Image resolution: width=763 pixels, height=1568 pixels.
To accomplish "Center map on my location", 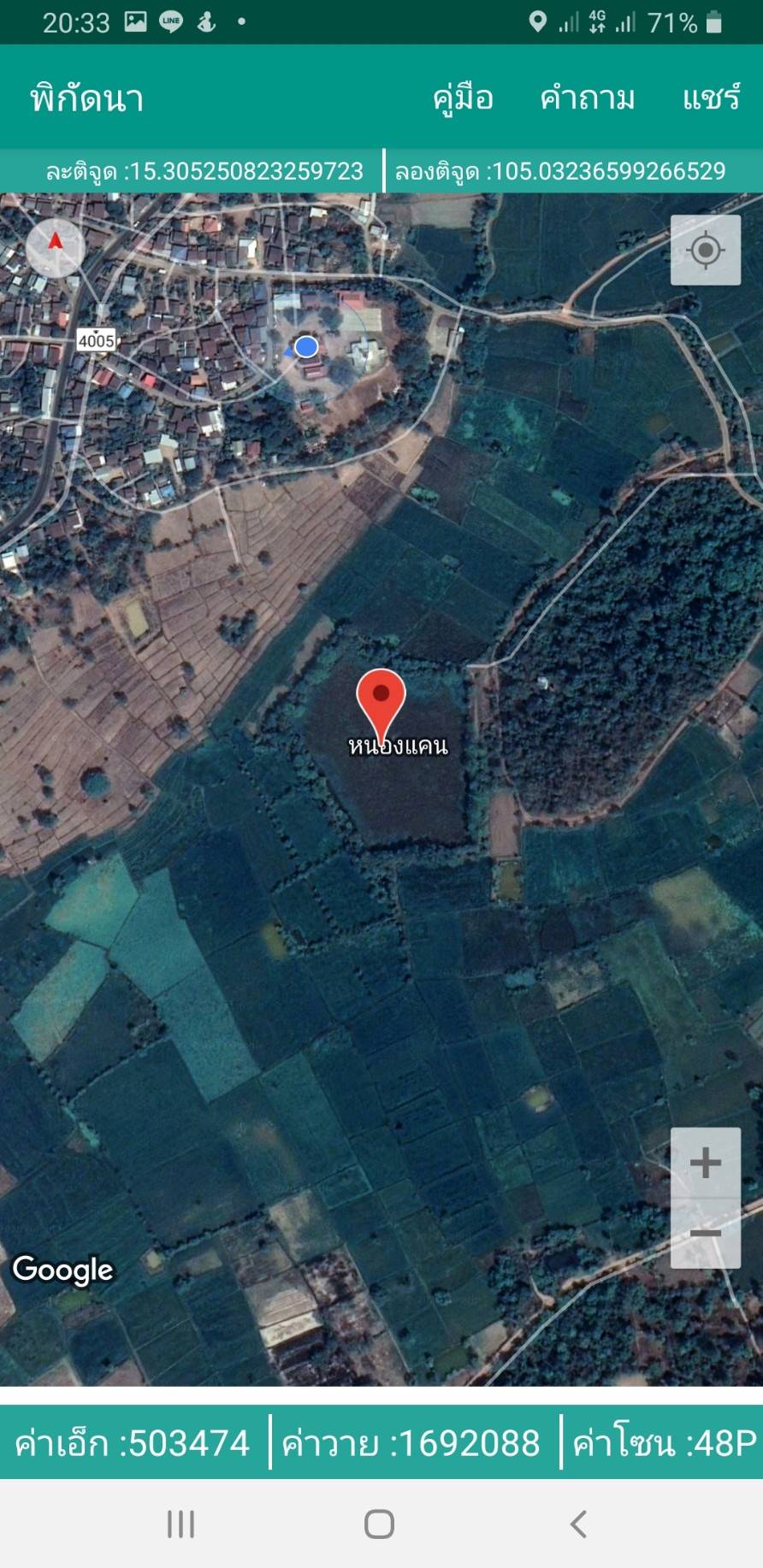I will (706, 251).
